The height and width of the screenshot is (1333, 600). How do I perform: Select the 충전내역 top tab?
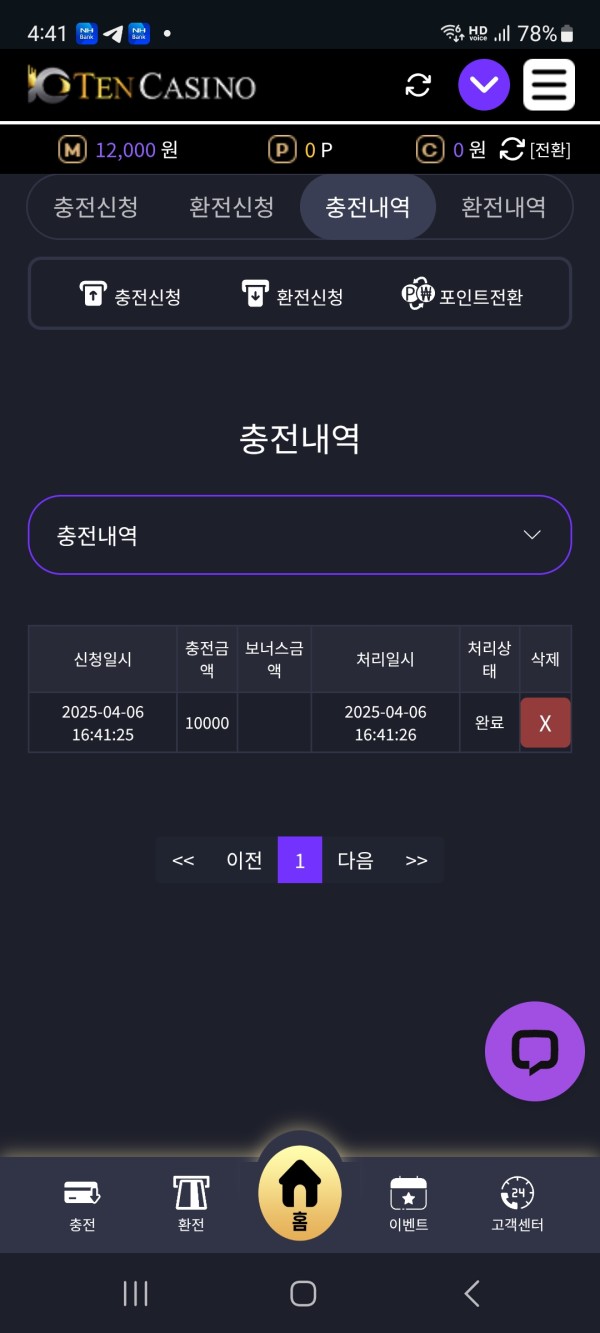(x=367, y=207)
